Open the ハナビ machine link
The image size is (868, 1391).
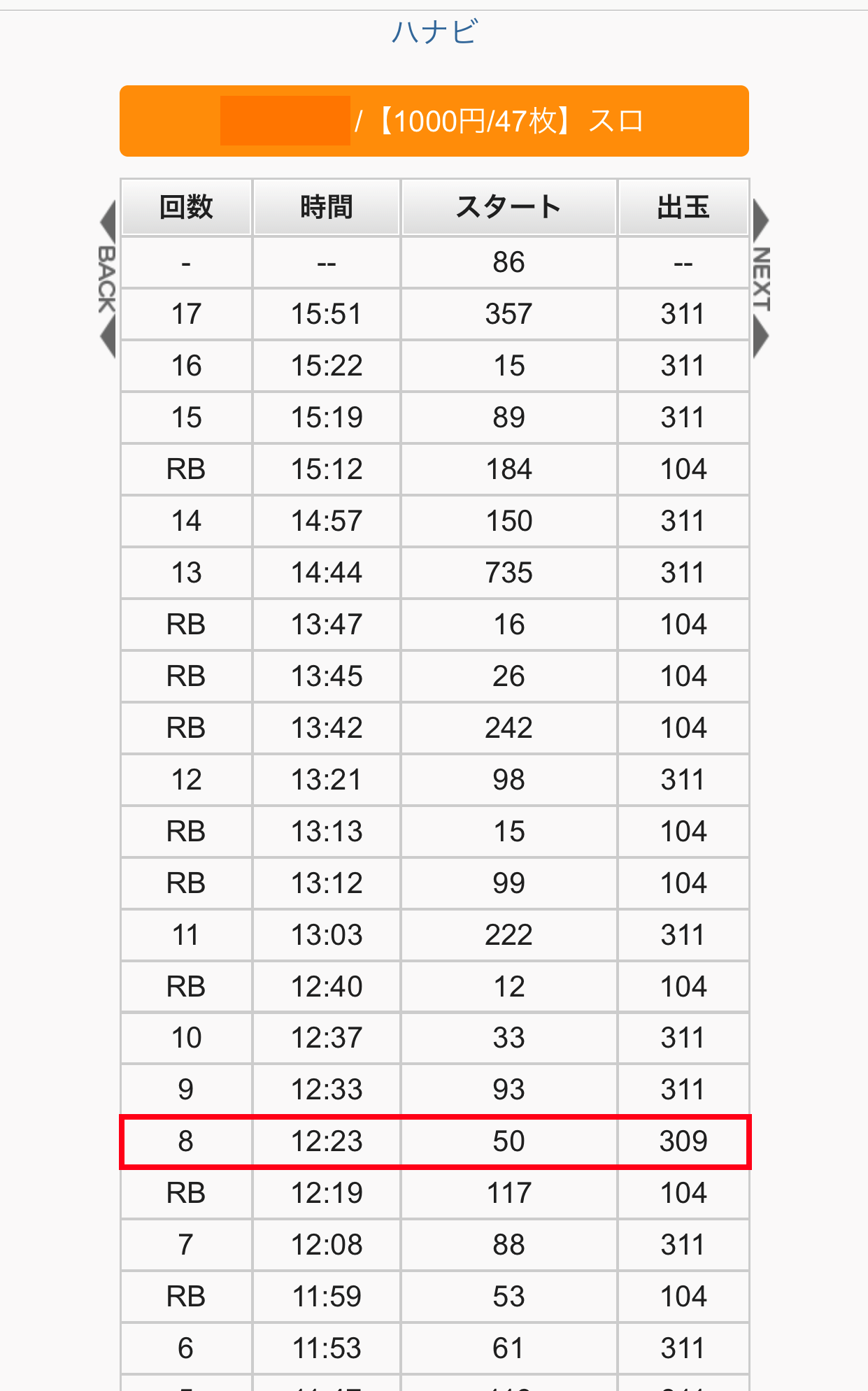click(434, 32)
